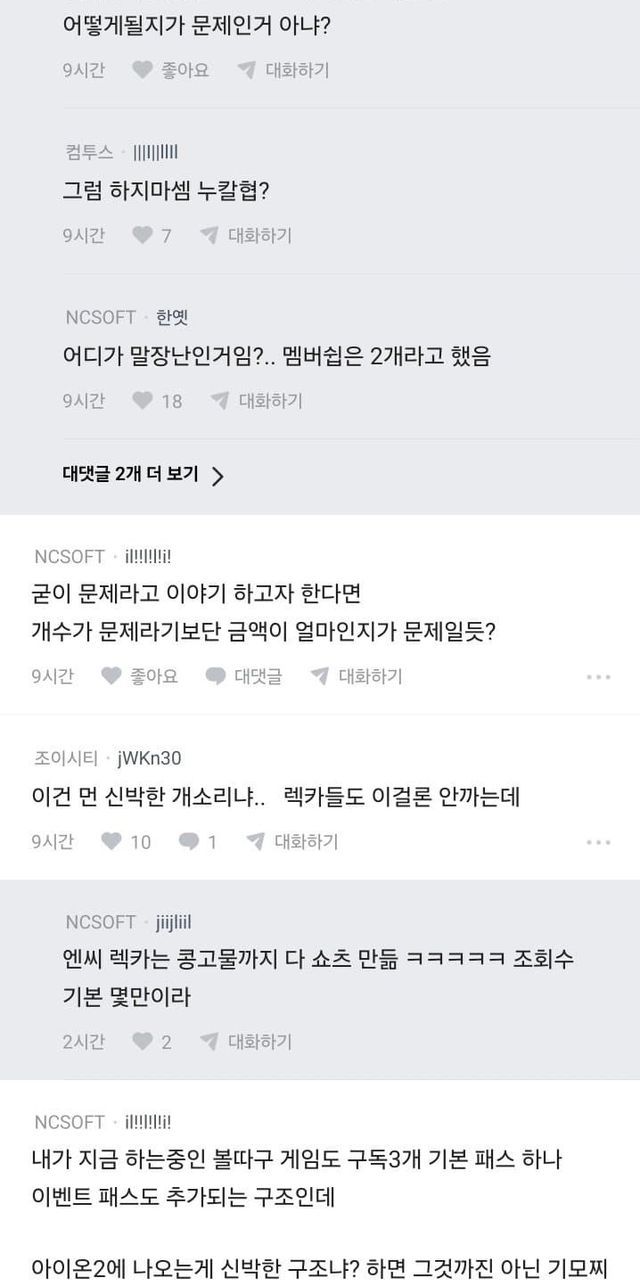Viewport: 640px width, 1280px height.
Task: Open more options for jWKn30's comment
Action: (598, 842)
